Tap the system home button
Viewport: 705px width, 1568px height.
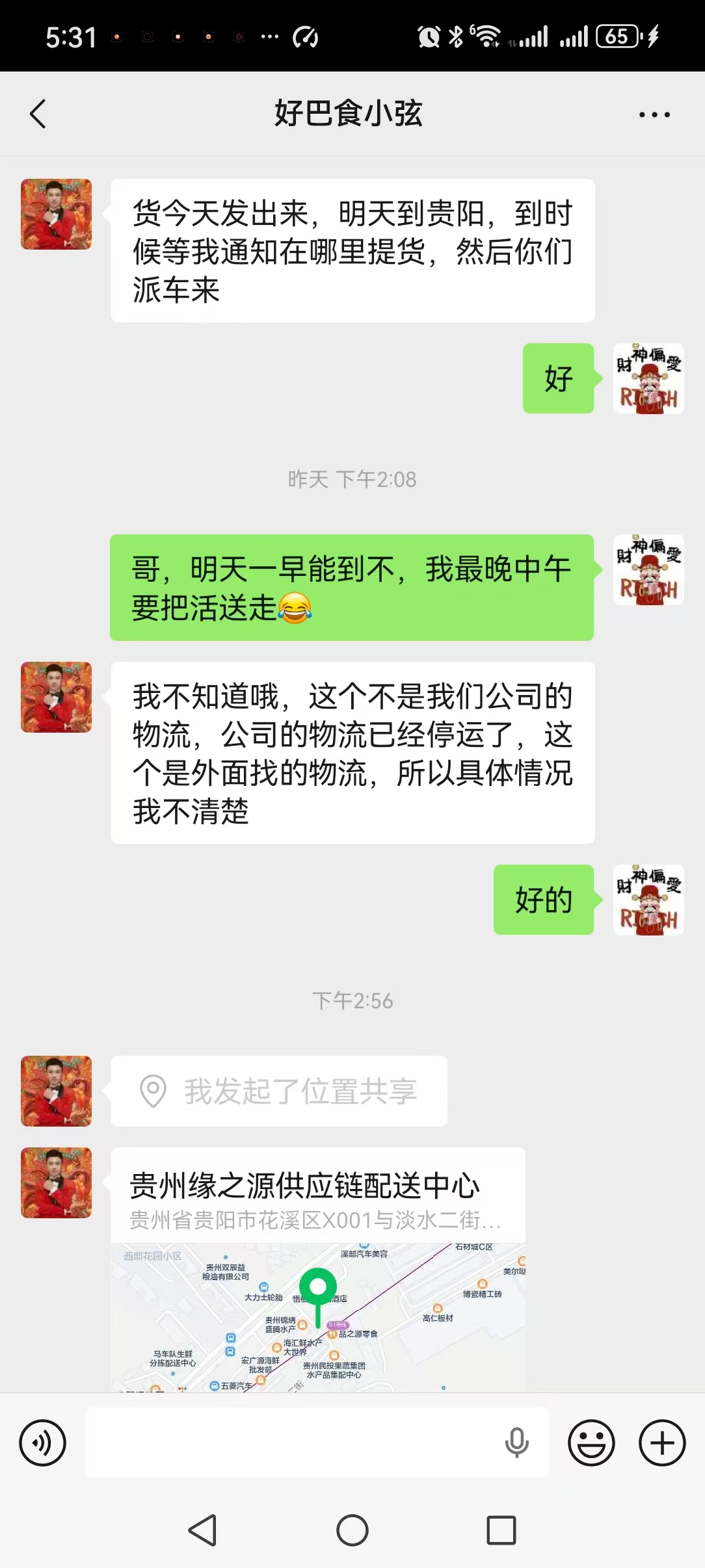[x=352, y=1530]
